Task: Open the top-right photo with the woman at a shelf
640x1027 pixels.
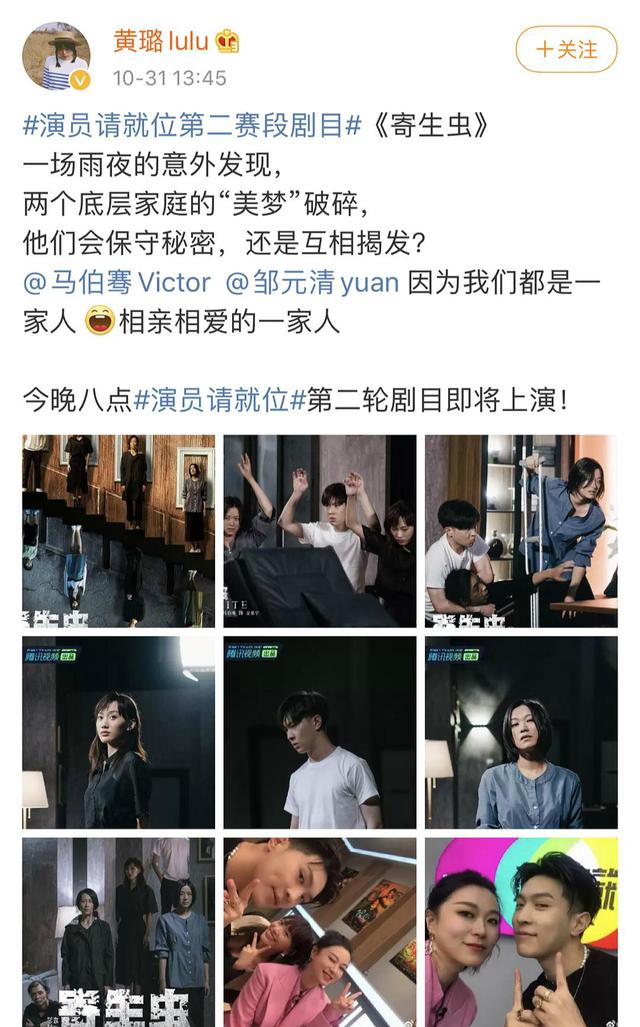Action: [x=521, y=531]
